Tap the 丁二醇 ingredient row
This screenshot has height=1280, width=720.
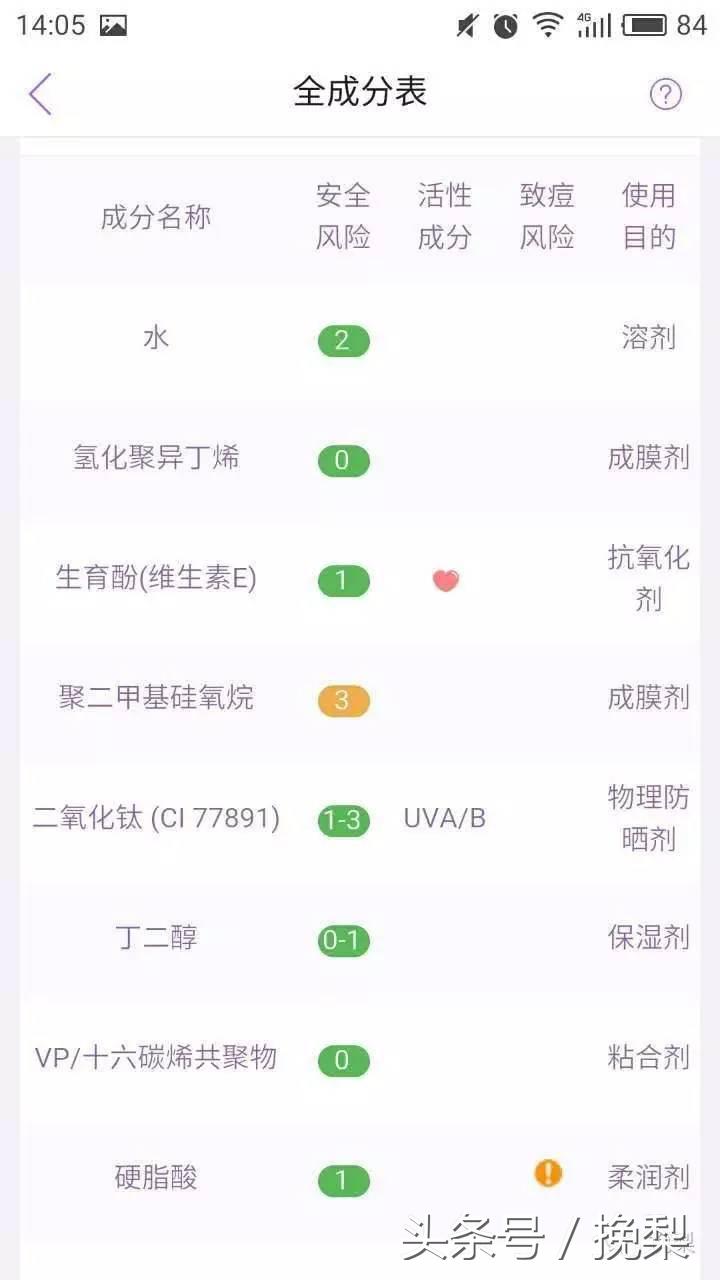click(x=360, y=939)
